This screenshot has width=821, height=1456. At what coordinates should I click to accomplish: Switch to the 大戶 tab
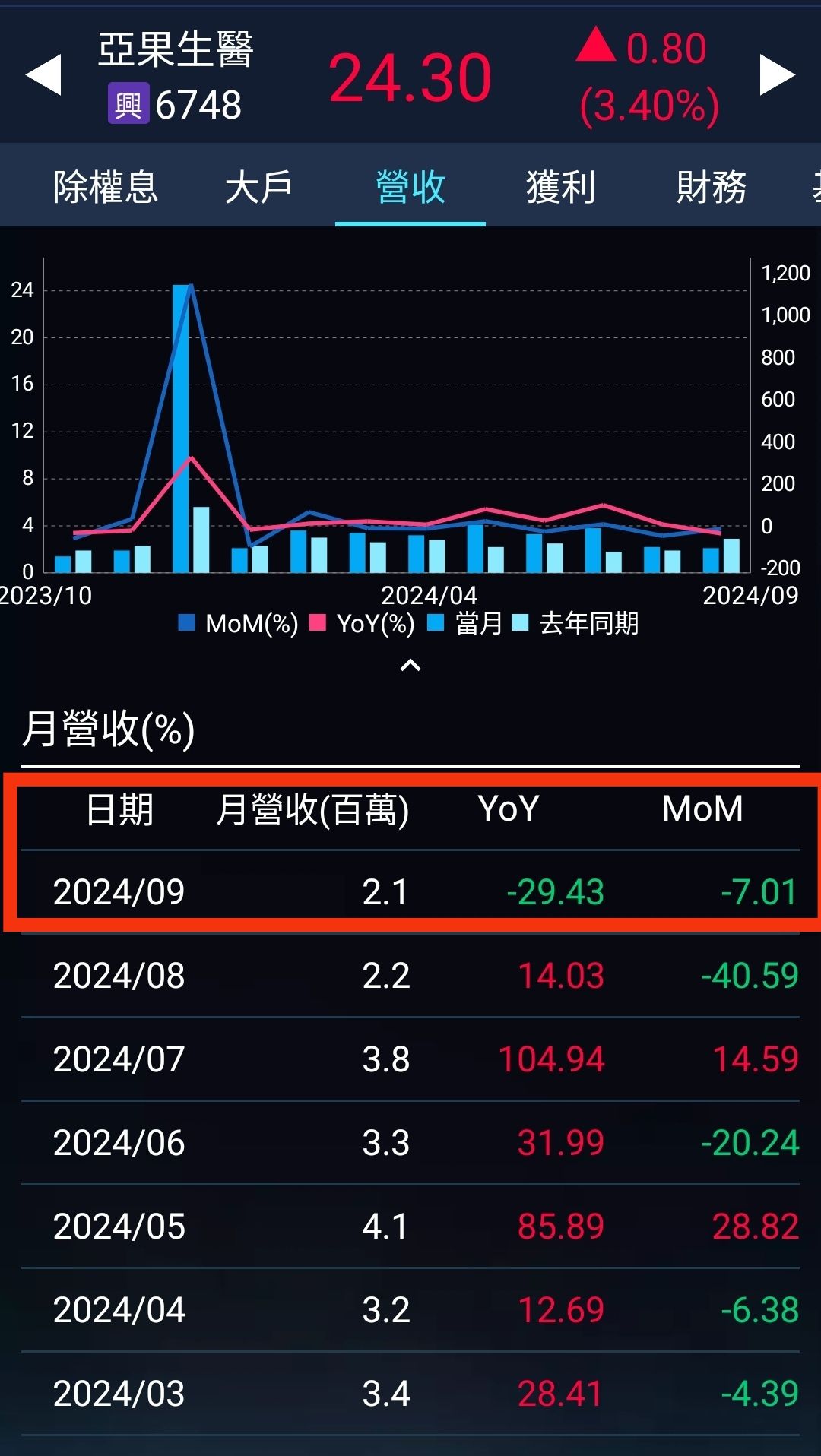258,187
